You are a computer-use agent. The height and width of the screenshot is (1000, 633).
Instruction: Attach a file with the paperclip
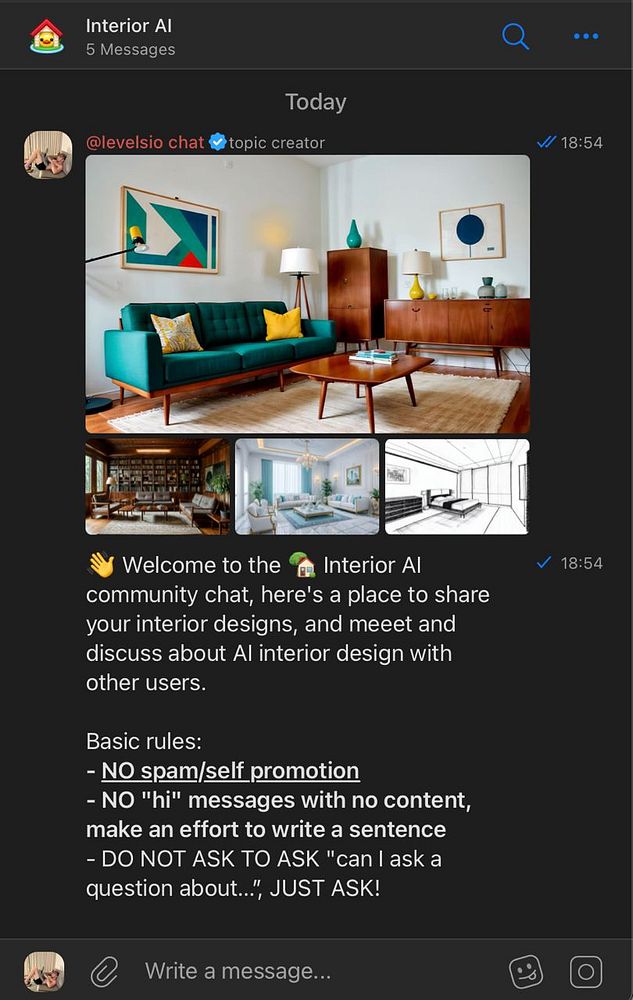(x=104, y=970)
